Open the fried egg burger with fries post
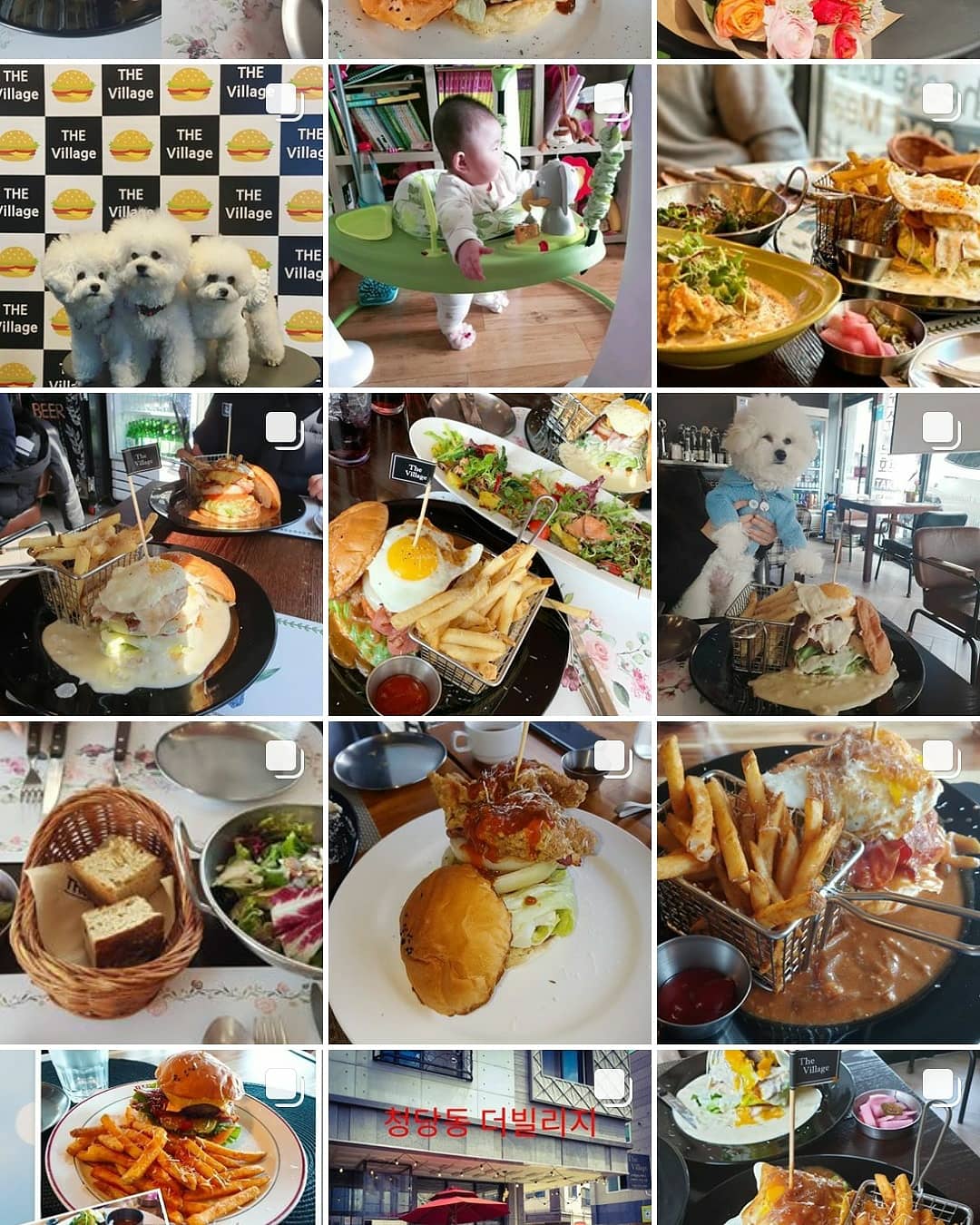The image size is (980, 1225). pyautogui.click(x=490, y=554)
